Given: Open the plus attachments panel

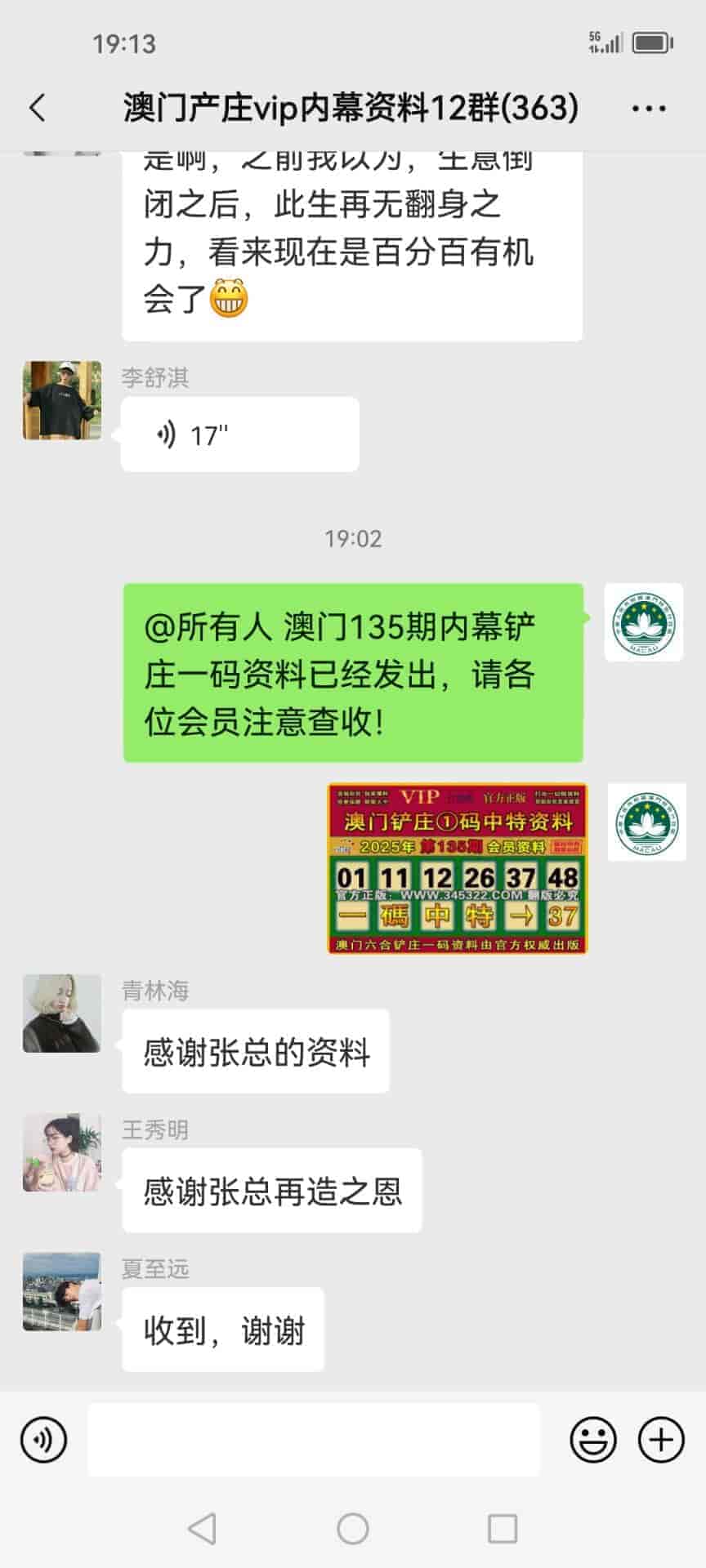Looking at the screenshot, I should pos(661,1440).
